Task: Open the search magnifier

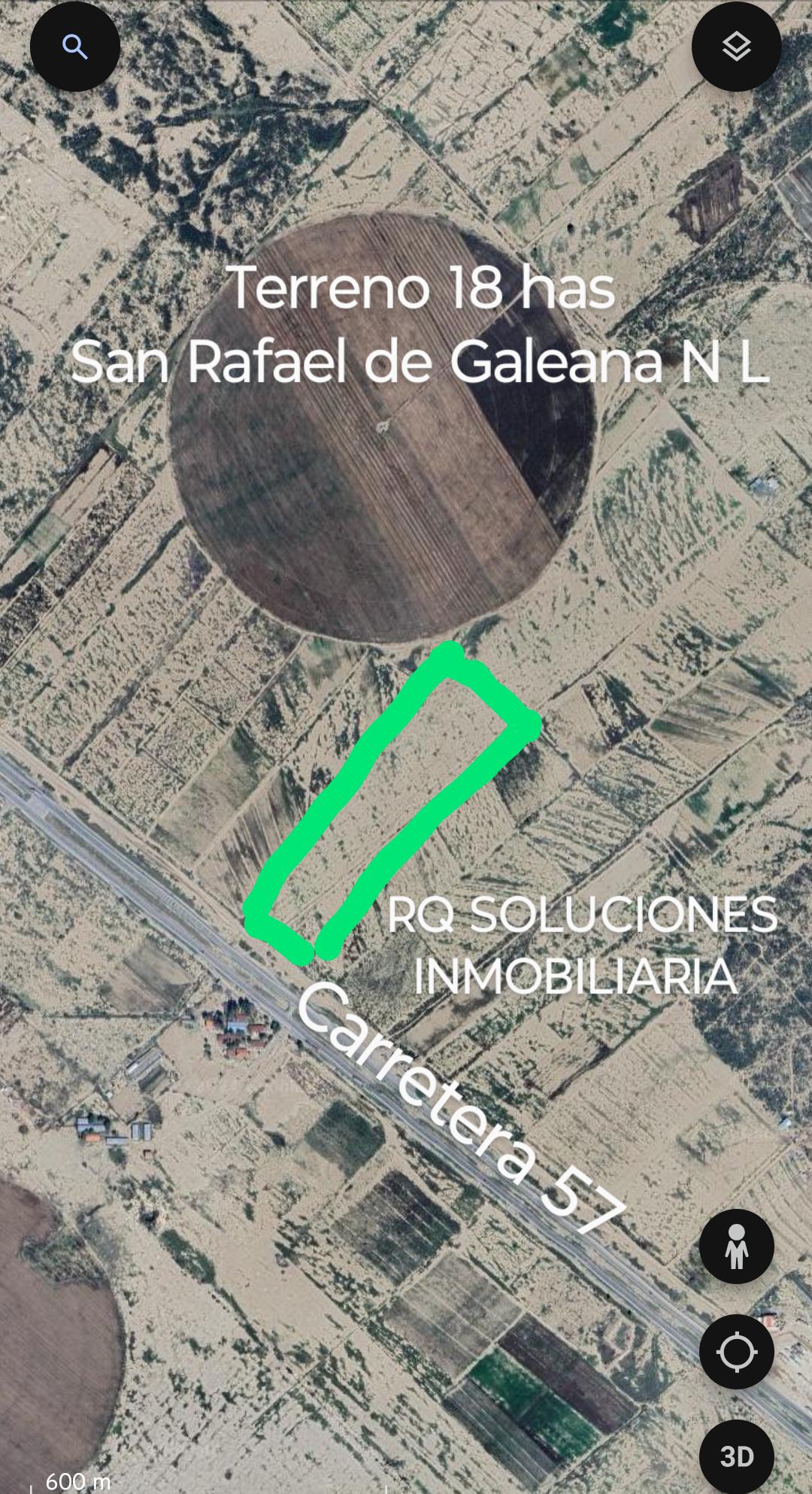Action: click(x=74, y=47)
